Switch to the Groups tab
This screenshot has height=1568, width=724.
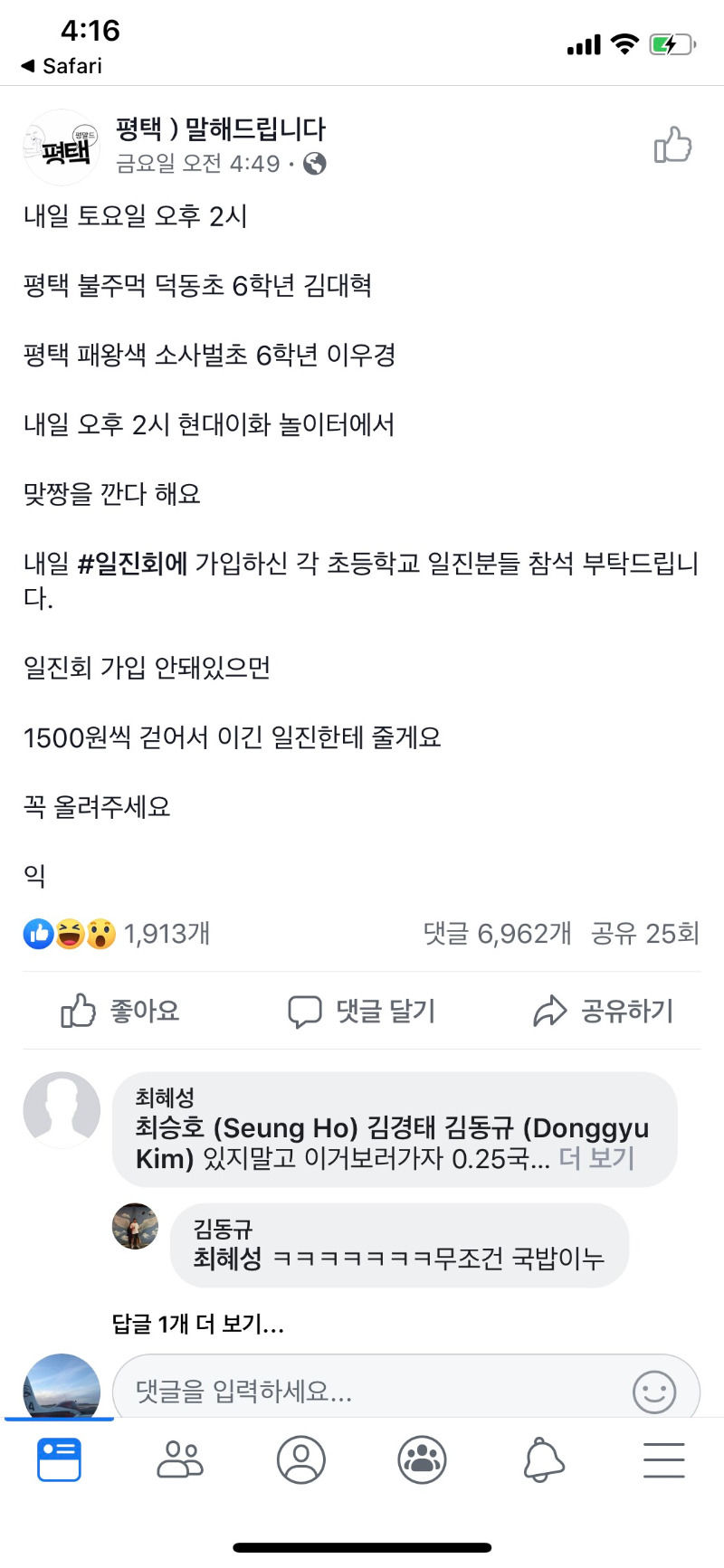(422, 1459)
